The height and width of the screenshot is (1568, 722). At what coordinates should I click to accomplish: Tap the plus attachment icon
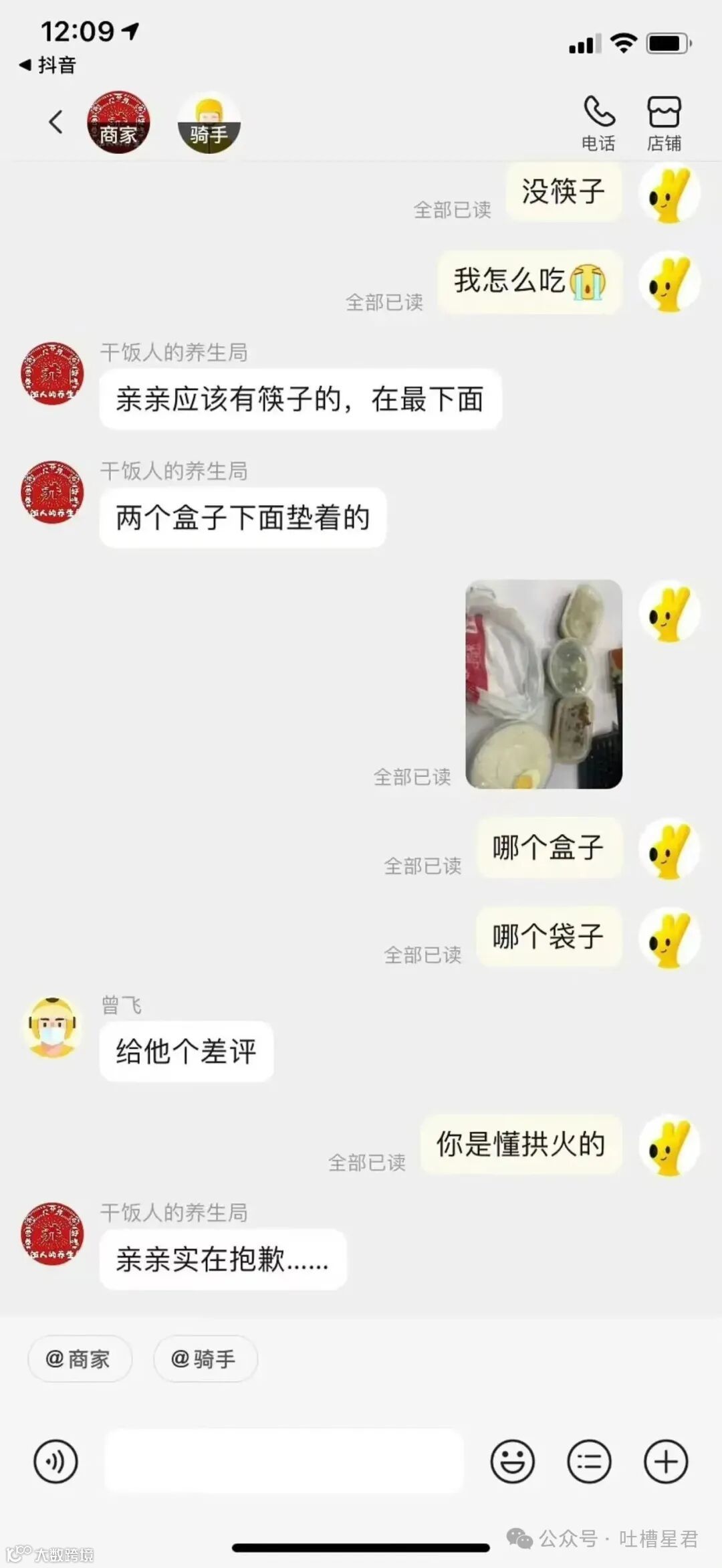click(664, 1462)
